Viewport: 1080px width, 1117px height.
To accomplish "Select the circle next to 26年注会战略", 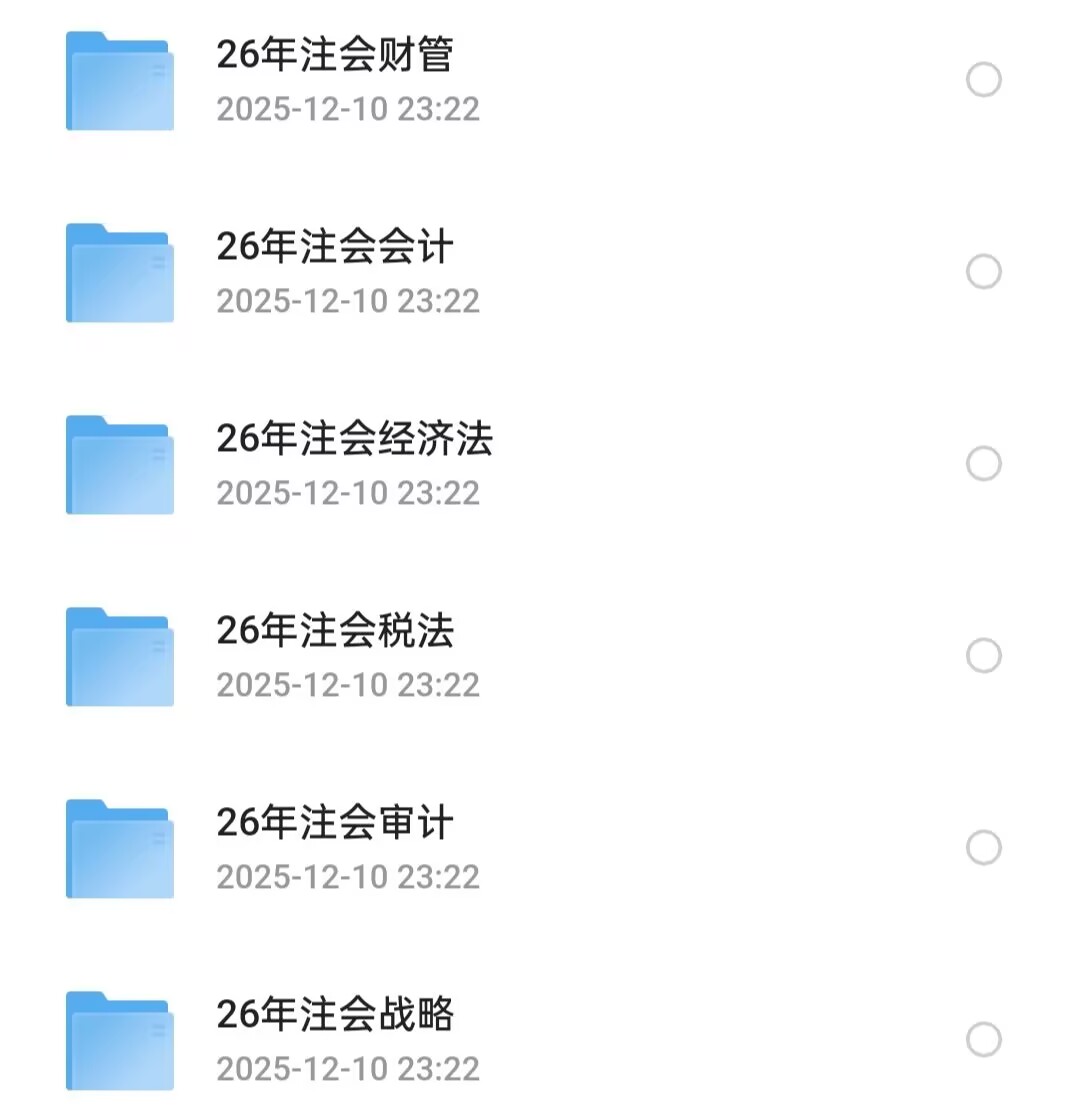I will (984, 1037).
